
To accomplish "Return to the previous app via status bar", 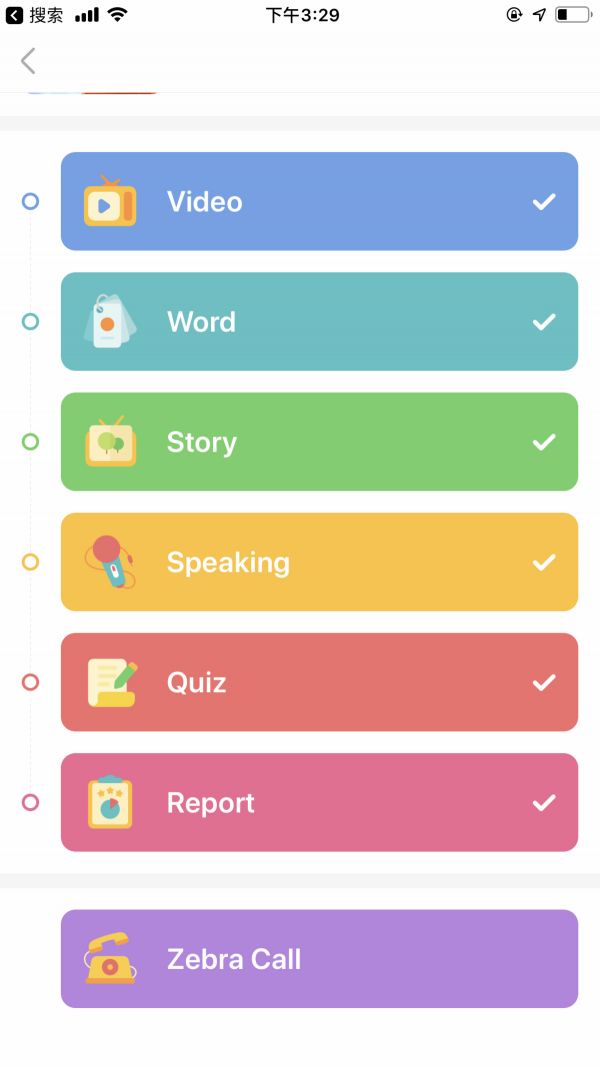I will 35,15.
